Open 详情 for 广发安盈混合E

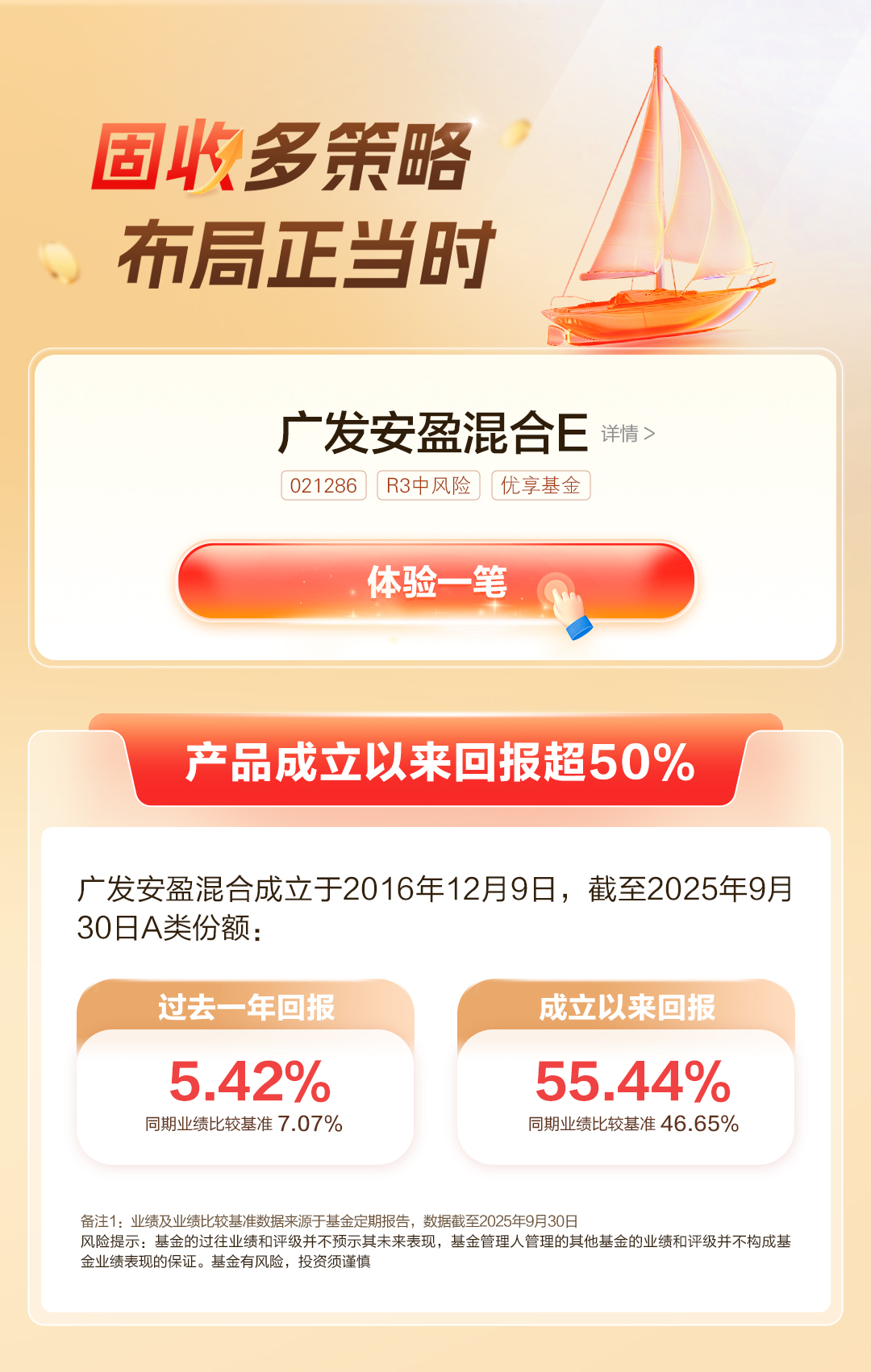click(627, 434)
